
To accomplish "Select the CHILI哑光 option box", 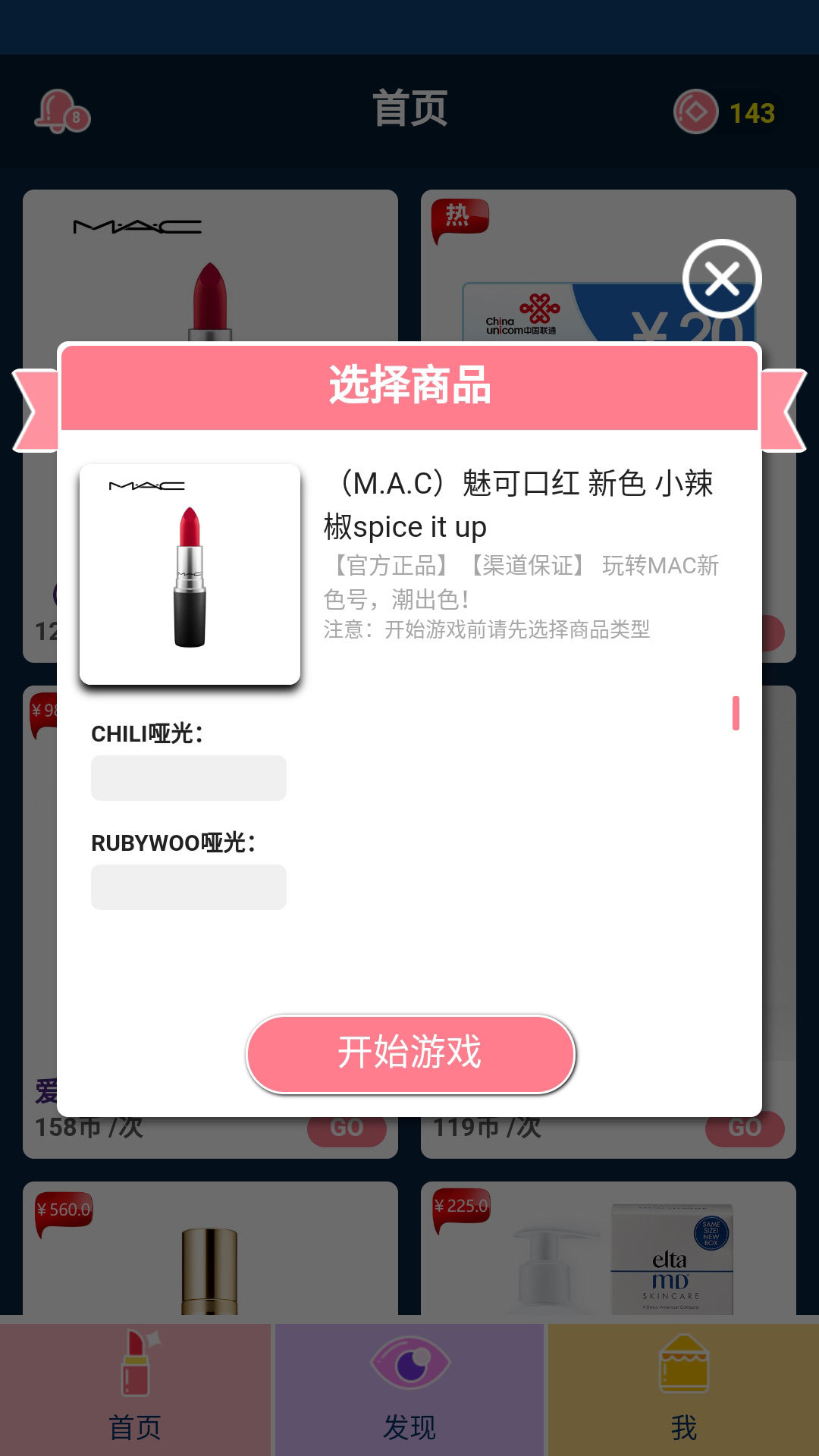I will point(189,778).
